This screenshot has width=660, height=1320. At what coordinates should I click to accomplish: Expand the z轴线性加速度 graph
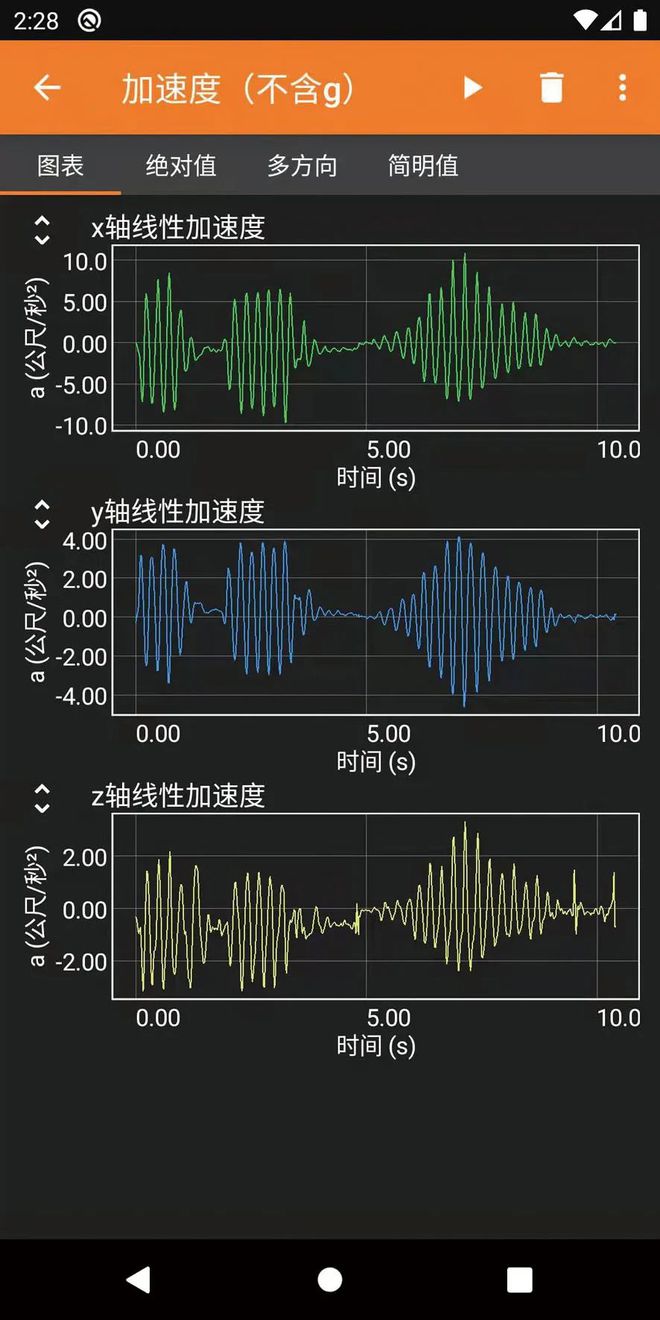[x=42, y=798]
